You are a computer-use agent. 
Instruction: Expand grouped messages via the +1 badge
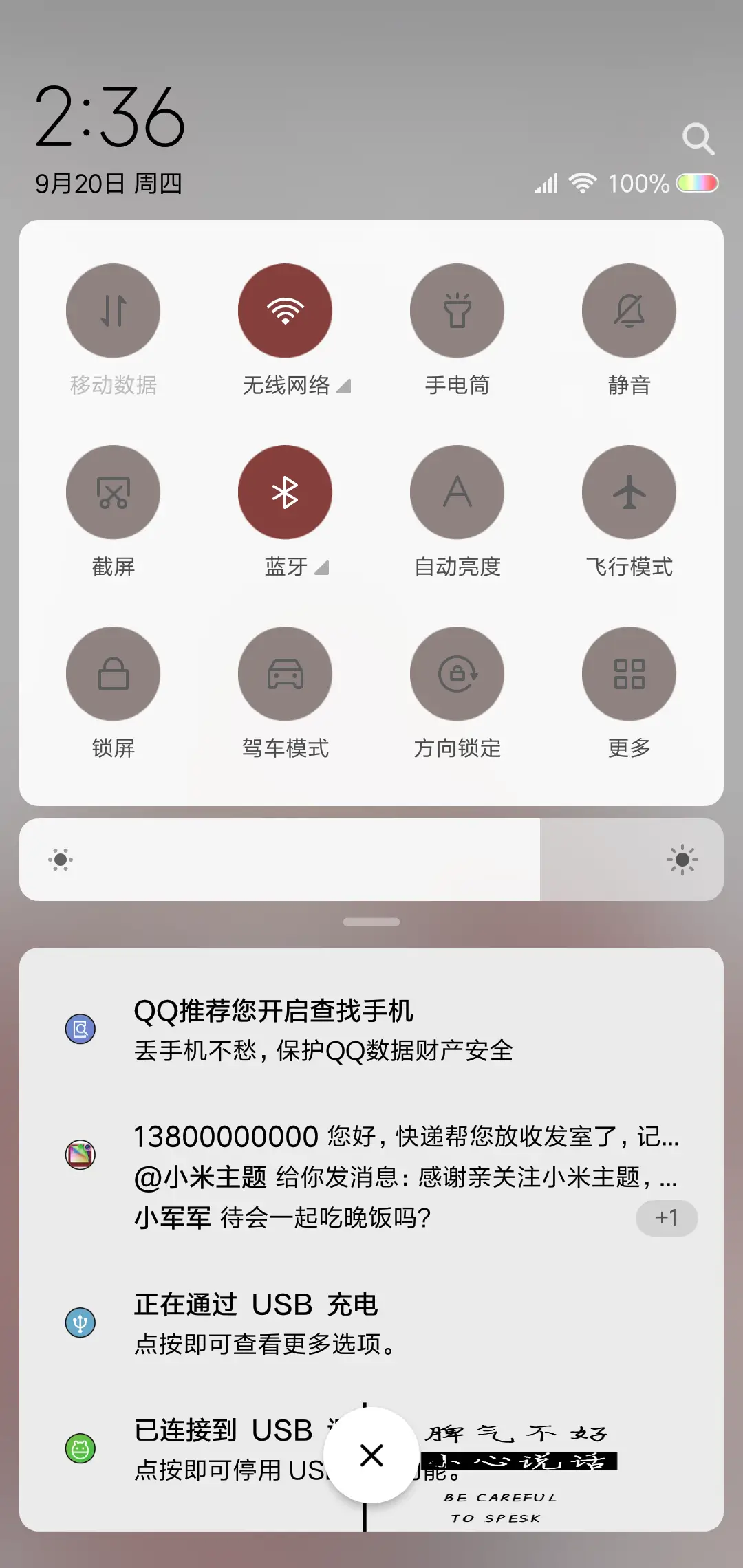click(x=665, y=1217)
